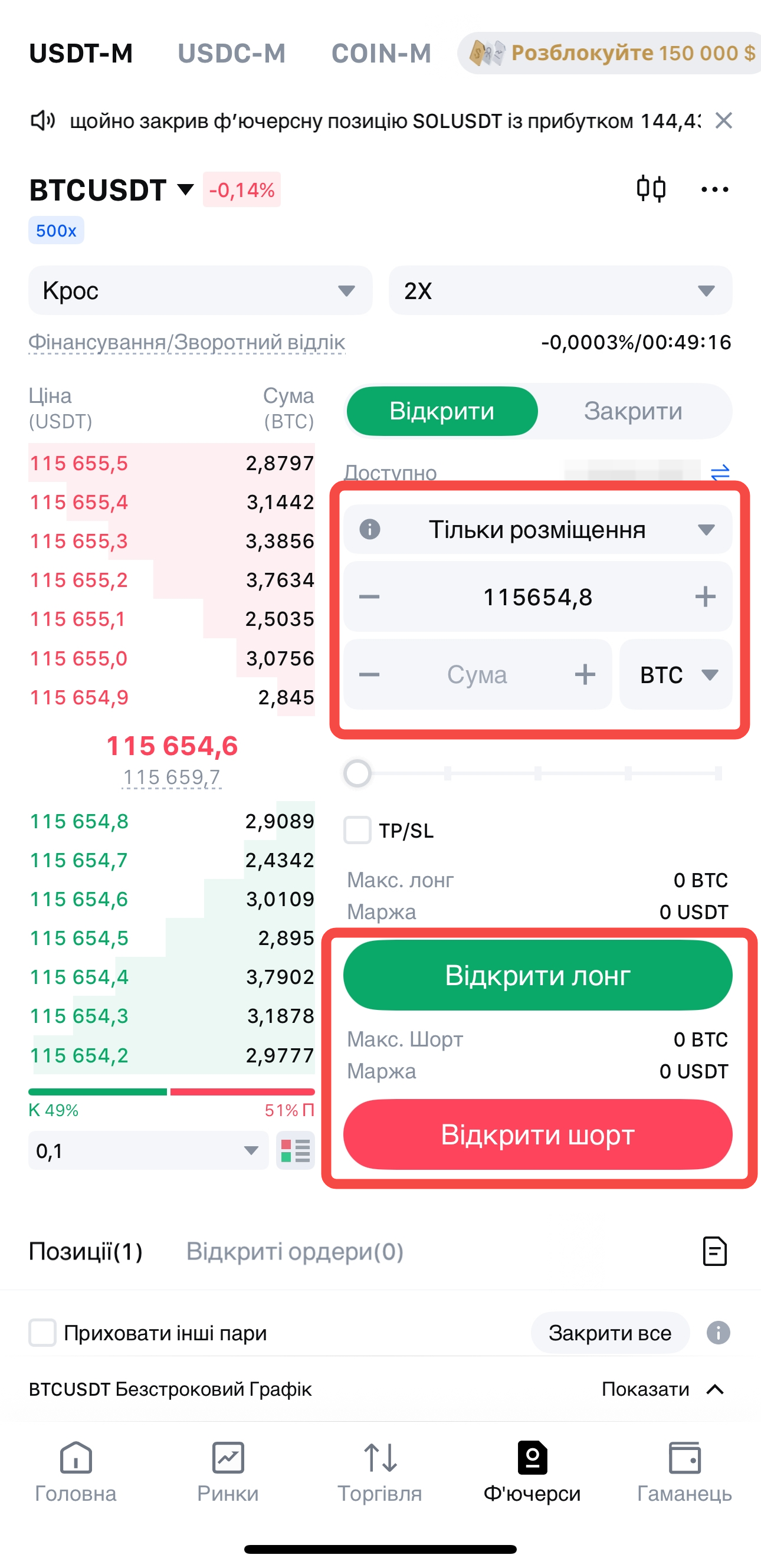Open the candlestick chart icon
Viewport: 761px width, 1568px height.
651,189
